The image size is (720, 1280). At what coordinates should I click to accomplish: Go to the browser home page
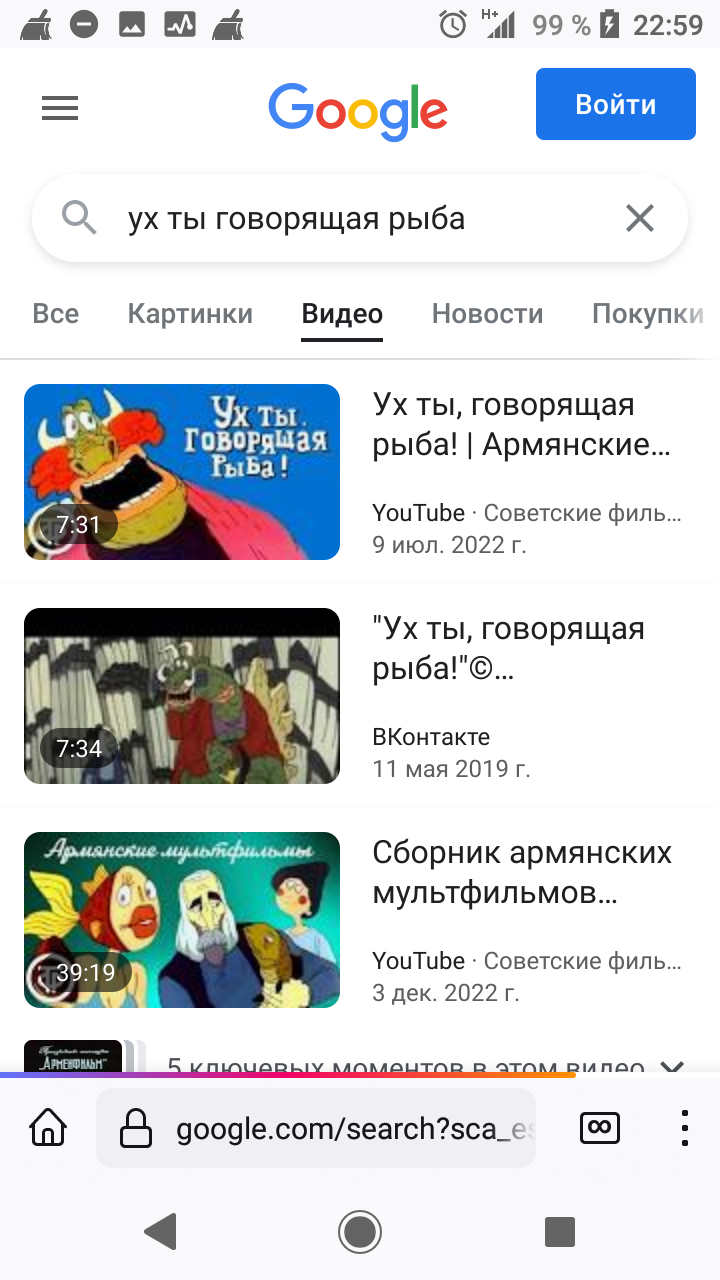click(48, 1128)
